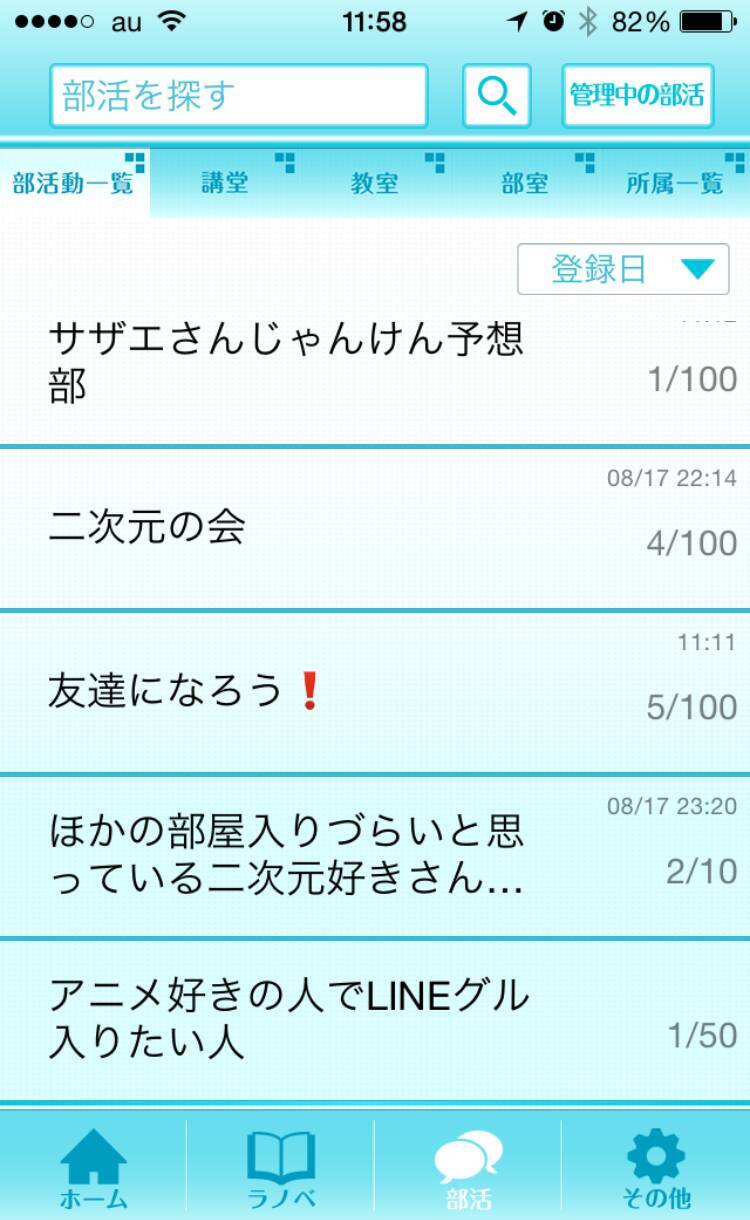Switch to the 部室 tab
The width and height of the screenshot is (750, 1220).
point(525,183)
